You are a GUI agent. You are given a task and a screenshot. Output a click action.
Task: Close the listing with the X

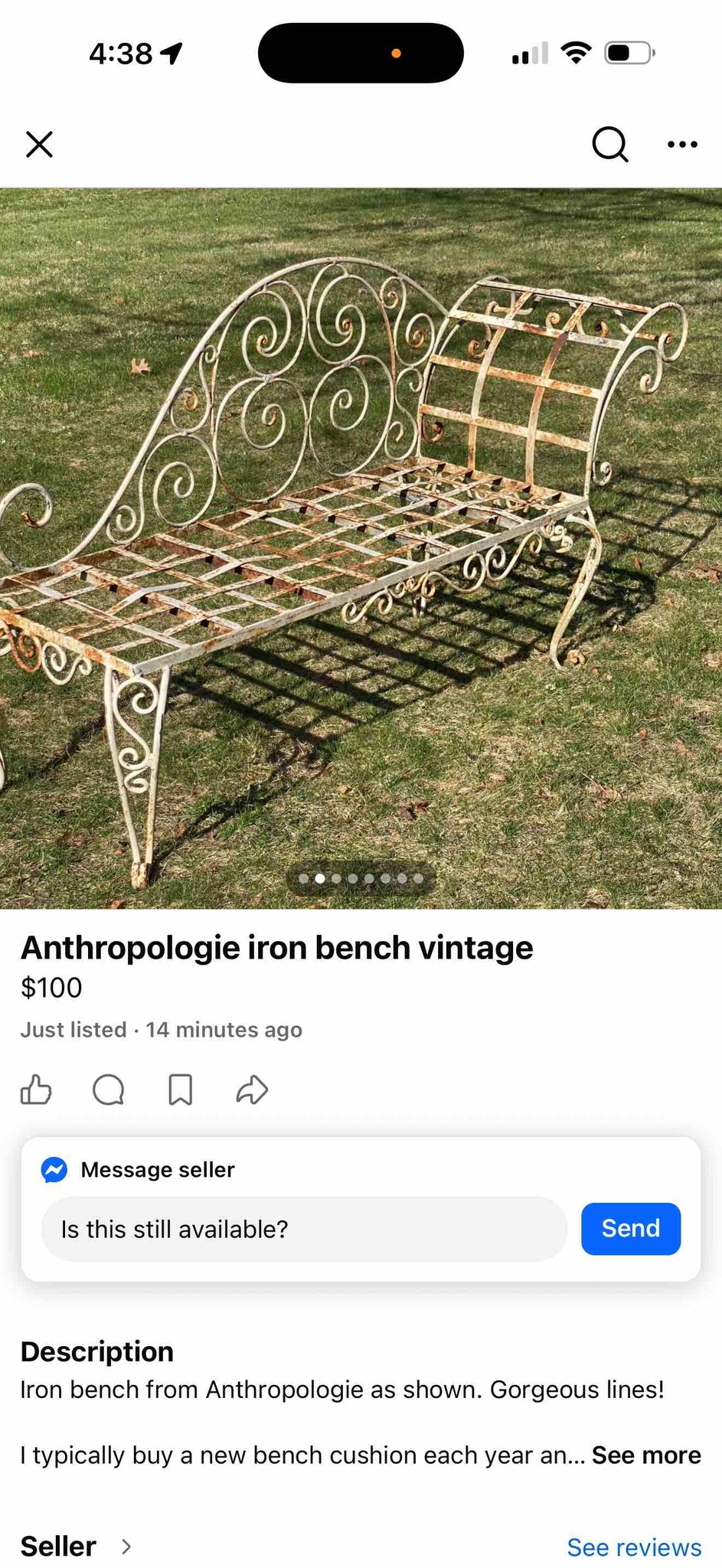39,144
